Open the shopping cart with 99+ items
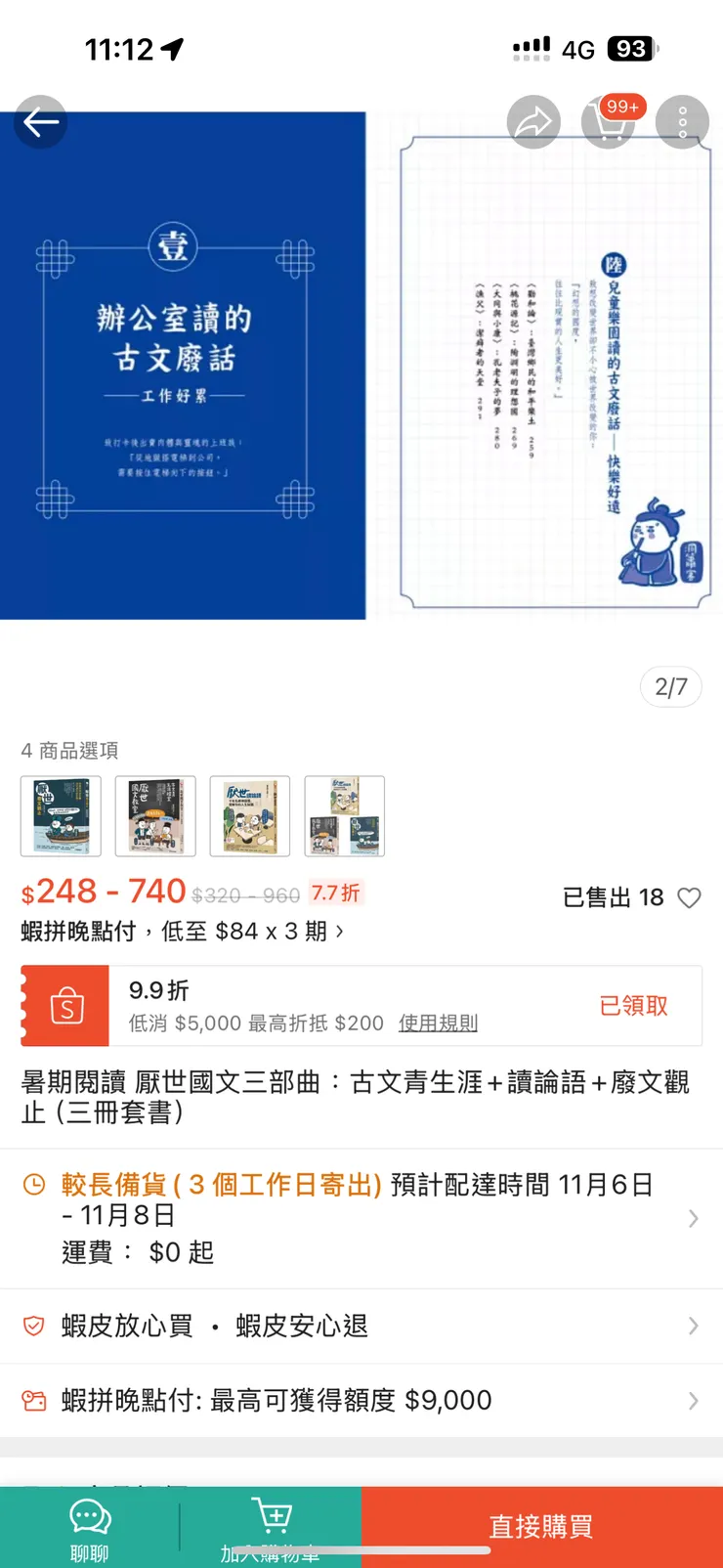723x1568 pixels. pyautogui.click(x=609, y=122)
